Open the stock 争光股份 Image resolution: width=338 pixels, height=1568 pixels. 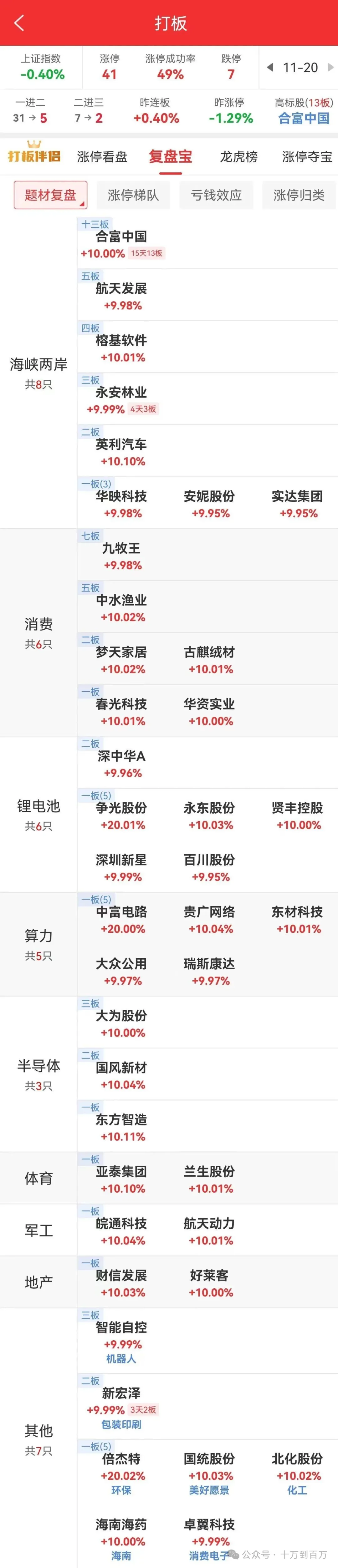coord(121,808)
